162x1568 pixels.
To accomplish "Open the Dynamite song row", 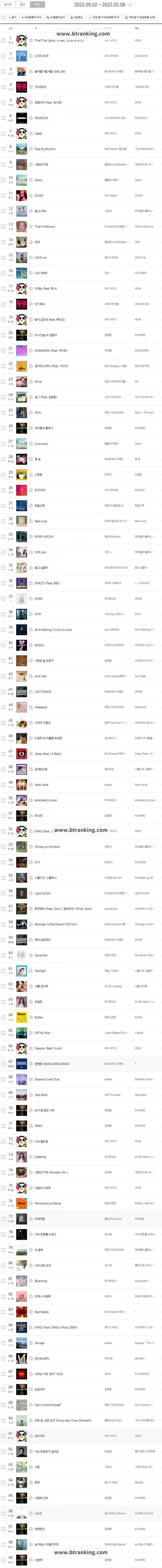I will 41,955.
